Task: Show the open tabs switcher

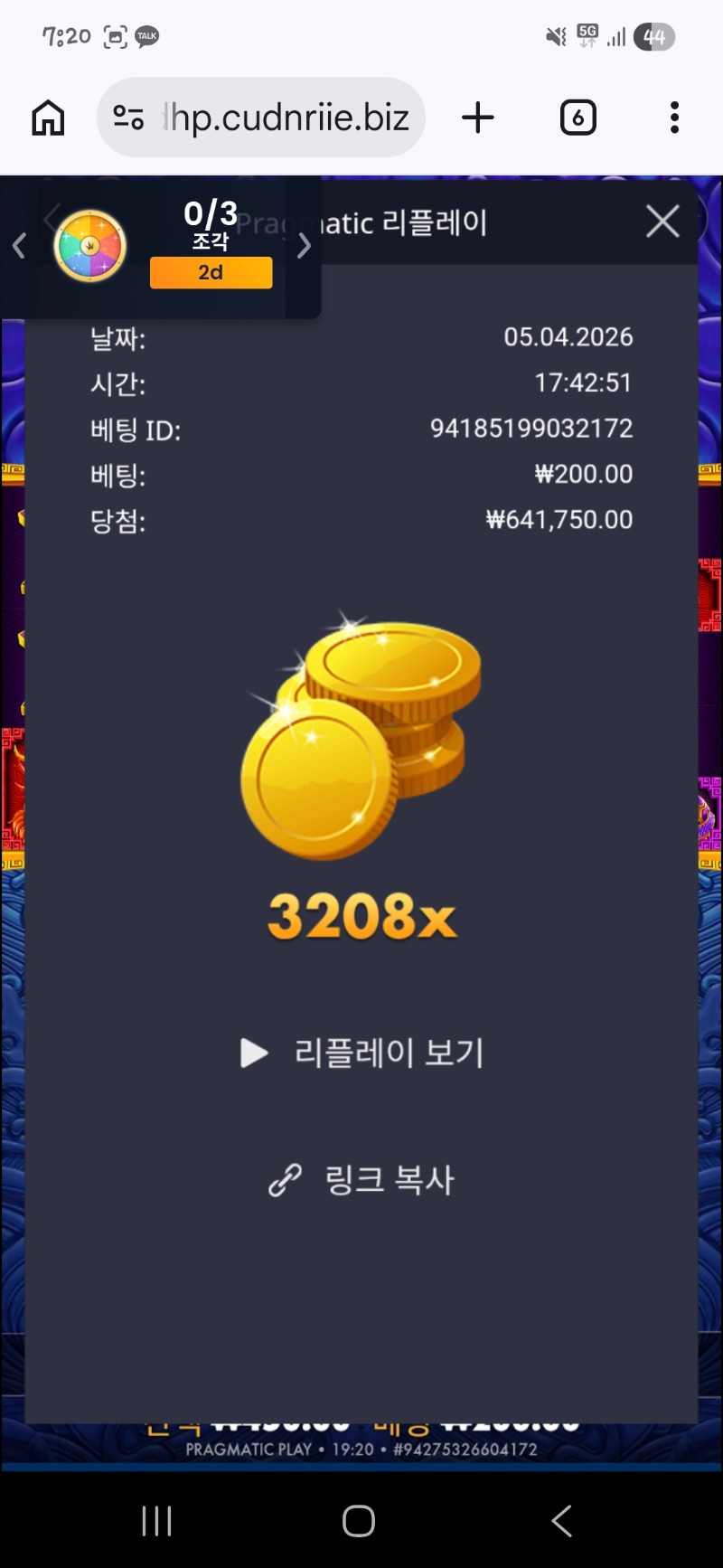Action: (577, 118)
